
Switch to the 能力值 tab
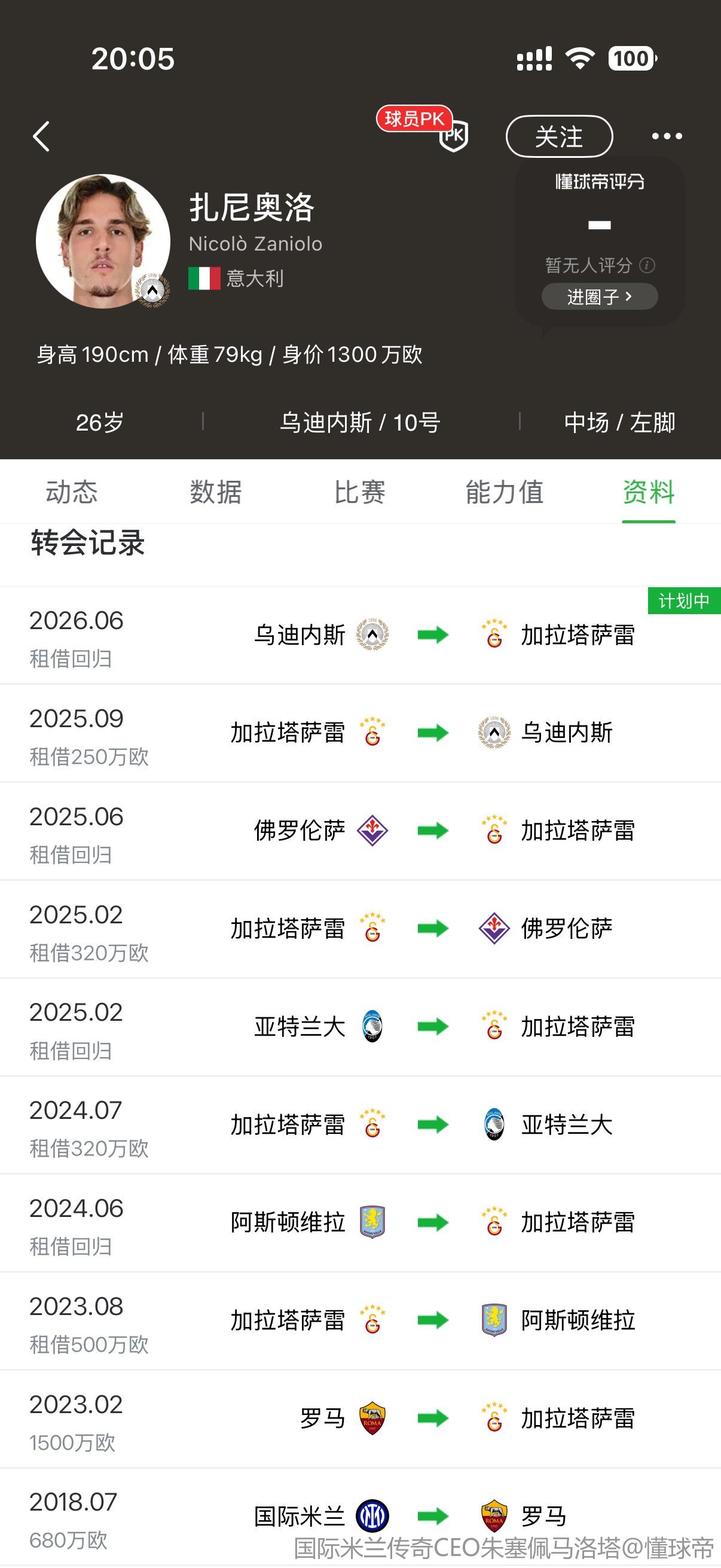[505, 492]
